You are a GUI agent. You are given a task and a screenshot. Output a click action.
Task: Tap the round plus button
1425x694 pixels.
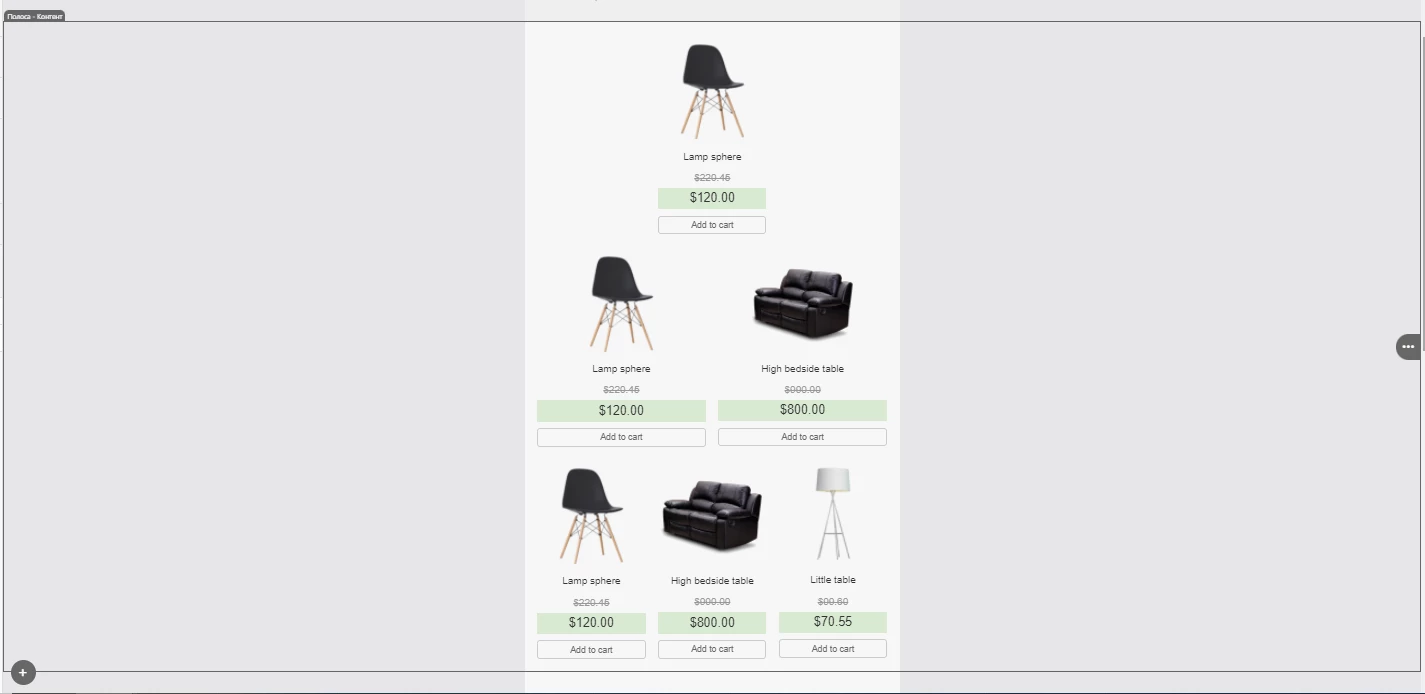[x=23, y=673]
